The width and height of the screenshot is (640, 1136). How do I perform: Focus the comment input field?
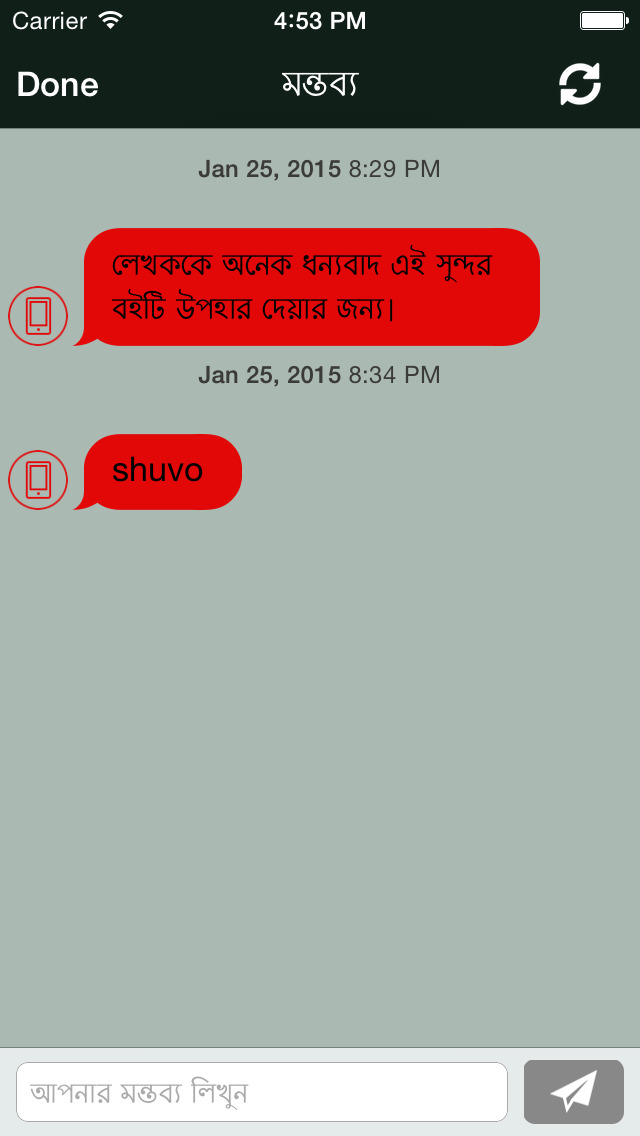[x=262, y=1092]
